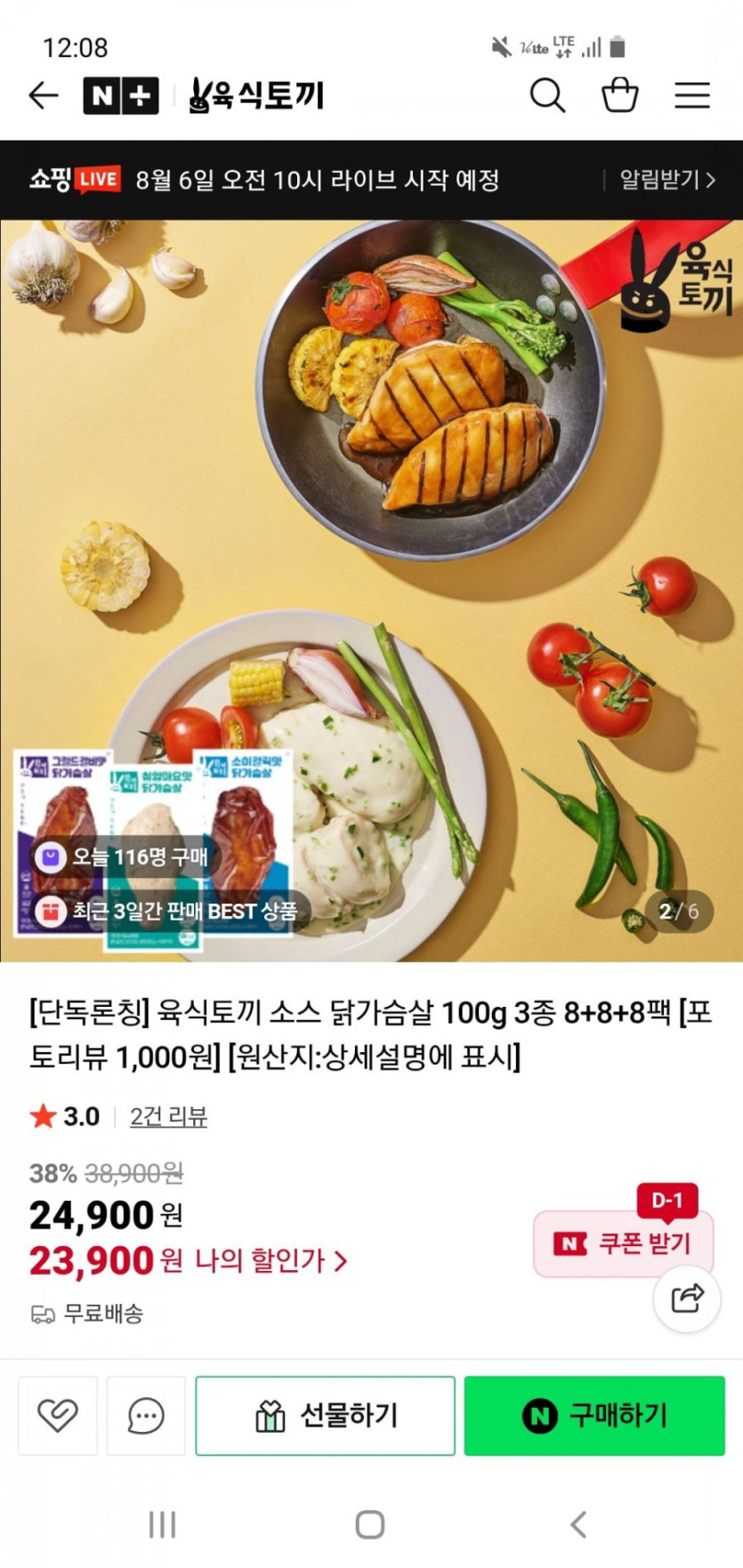Tap 알림받기 for the shopping live

(667, 180)
